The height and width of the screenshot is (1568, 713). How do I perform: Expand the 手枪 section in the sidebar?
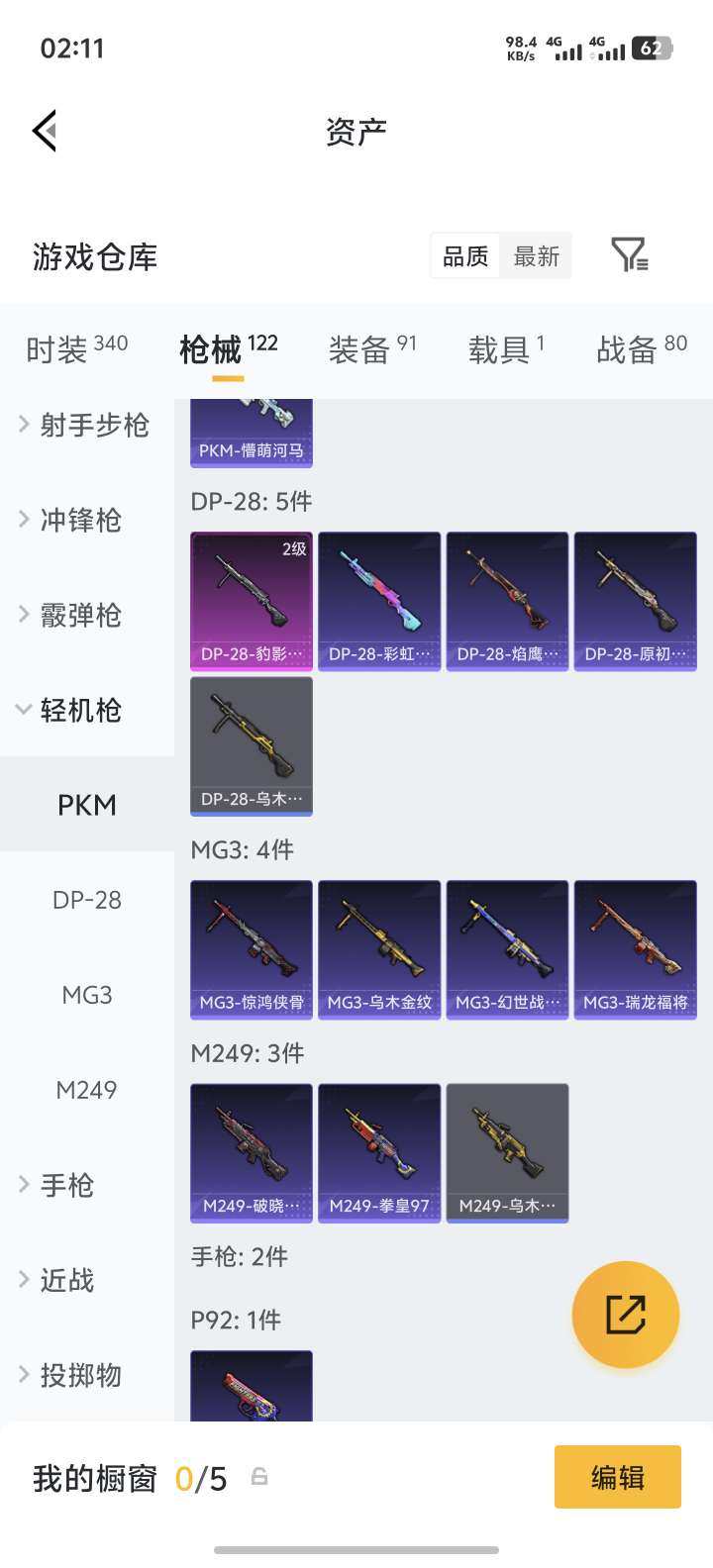pyautogui.click(x=66, y=1185)
